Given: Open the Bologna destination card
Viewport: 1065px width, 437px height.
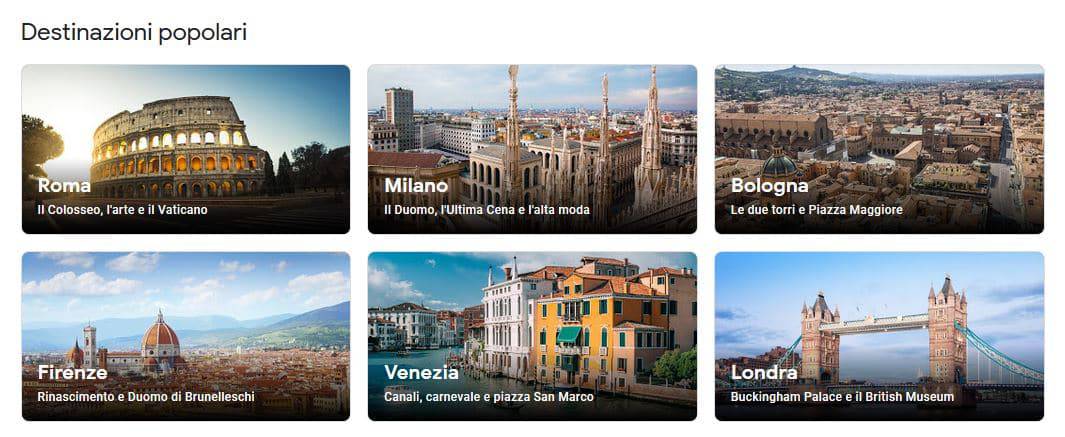Looking at the screenshot, I should click(x=879, y=149).
